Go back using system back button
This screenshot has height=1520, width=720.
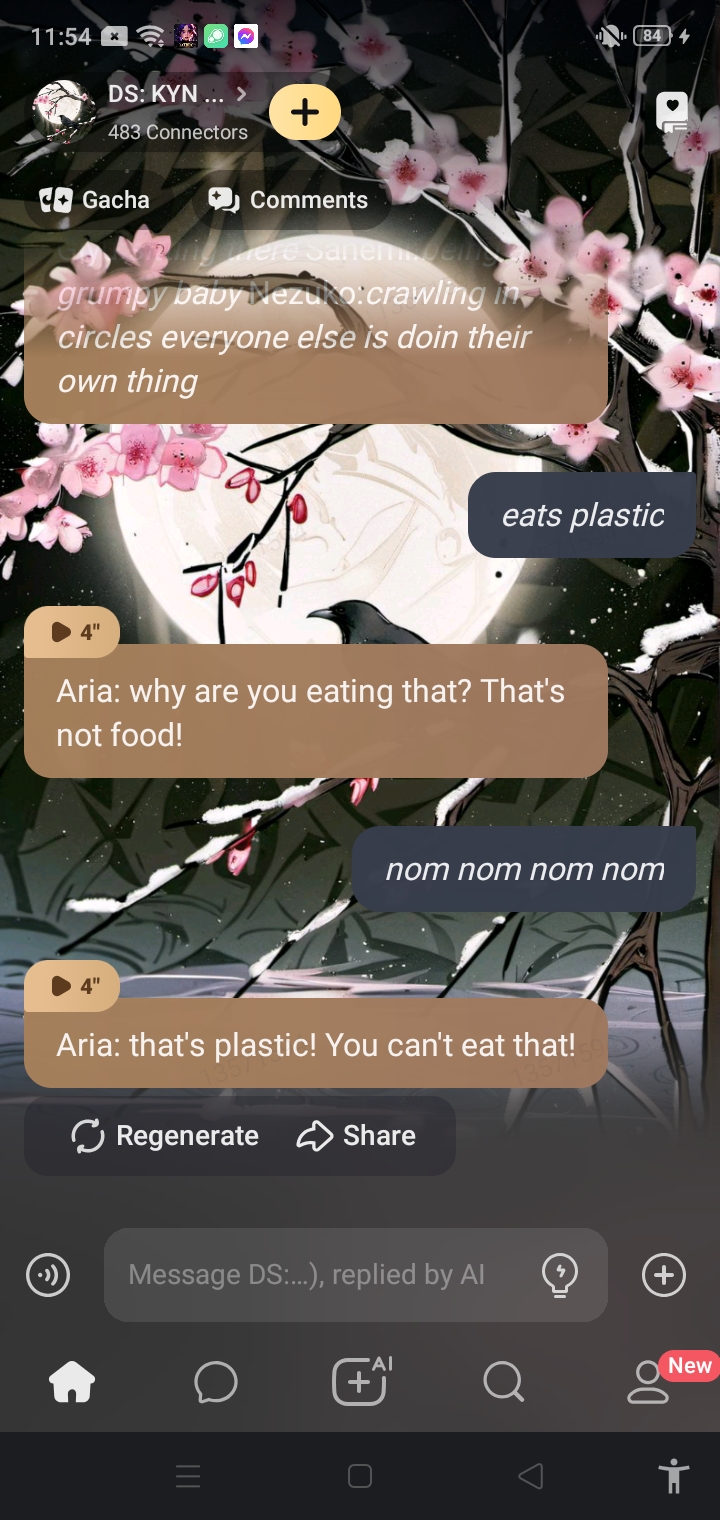coord(531,1476)
